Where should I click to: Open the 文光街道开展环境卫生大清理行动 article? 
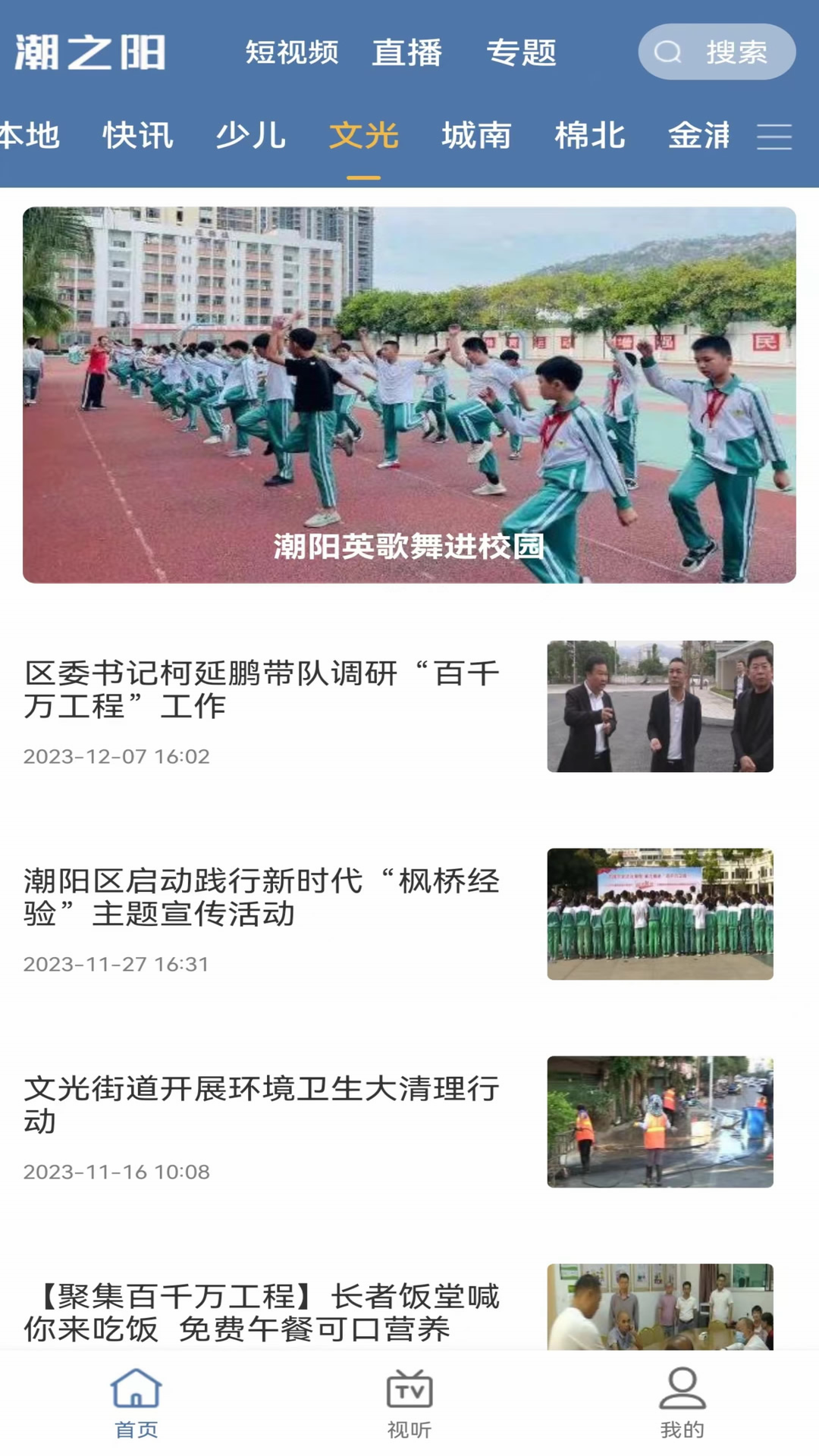click(262, 1105)
